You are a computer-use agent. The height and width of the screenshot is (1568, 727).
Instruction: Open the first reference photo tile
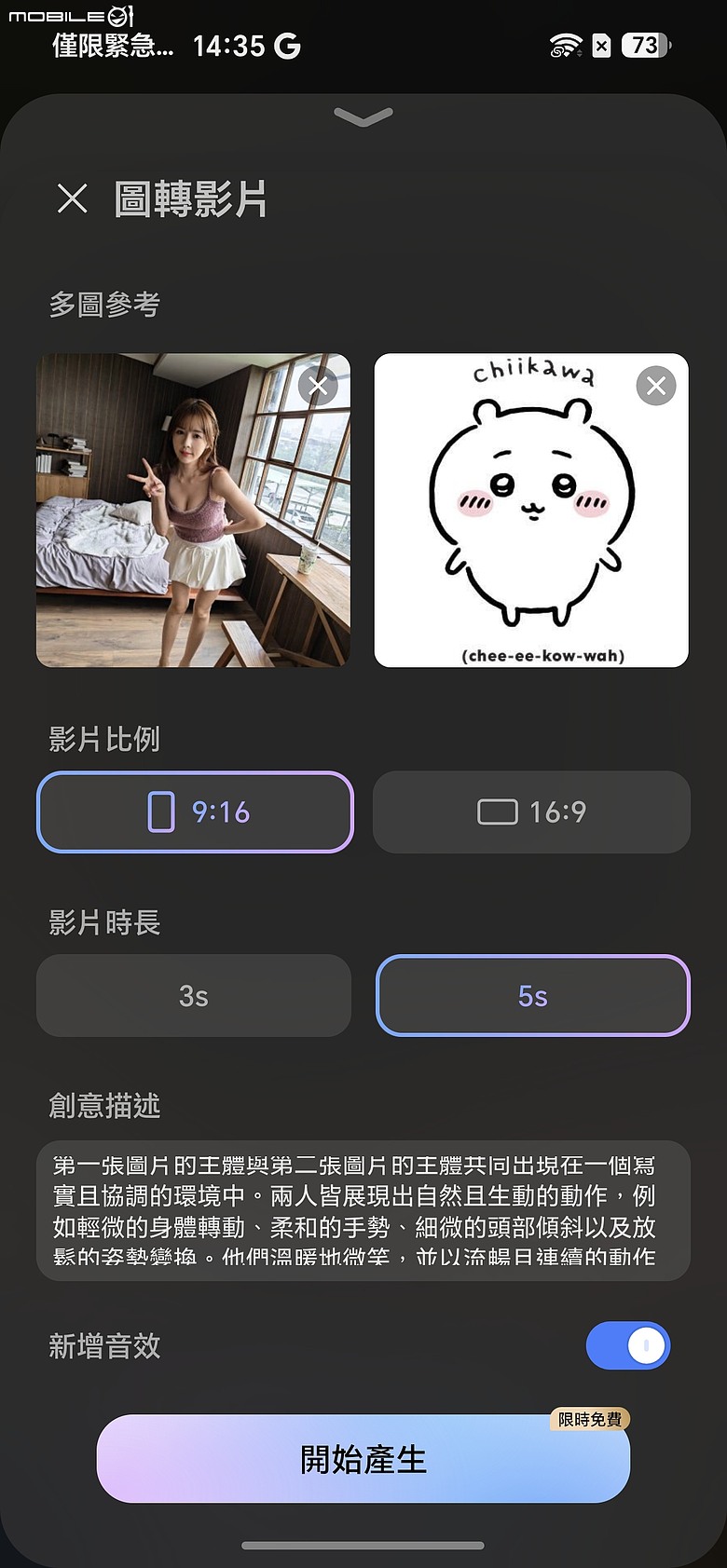(194, 510)
